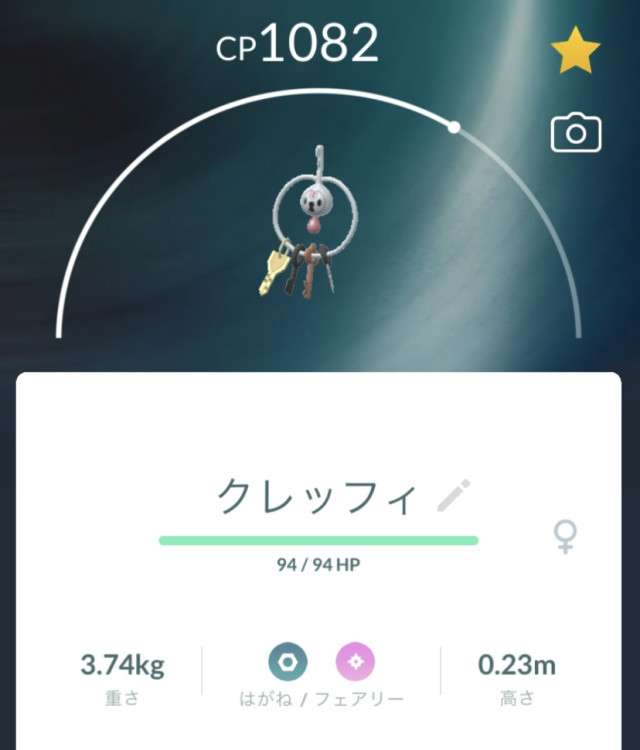Open the AR camera photo mode
640x750 pixels.
point(576,133)
